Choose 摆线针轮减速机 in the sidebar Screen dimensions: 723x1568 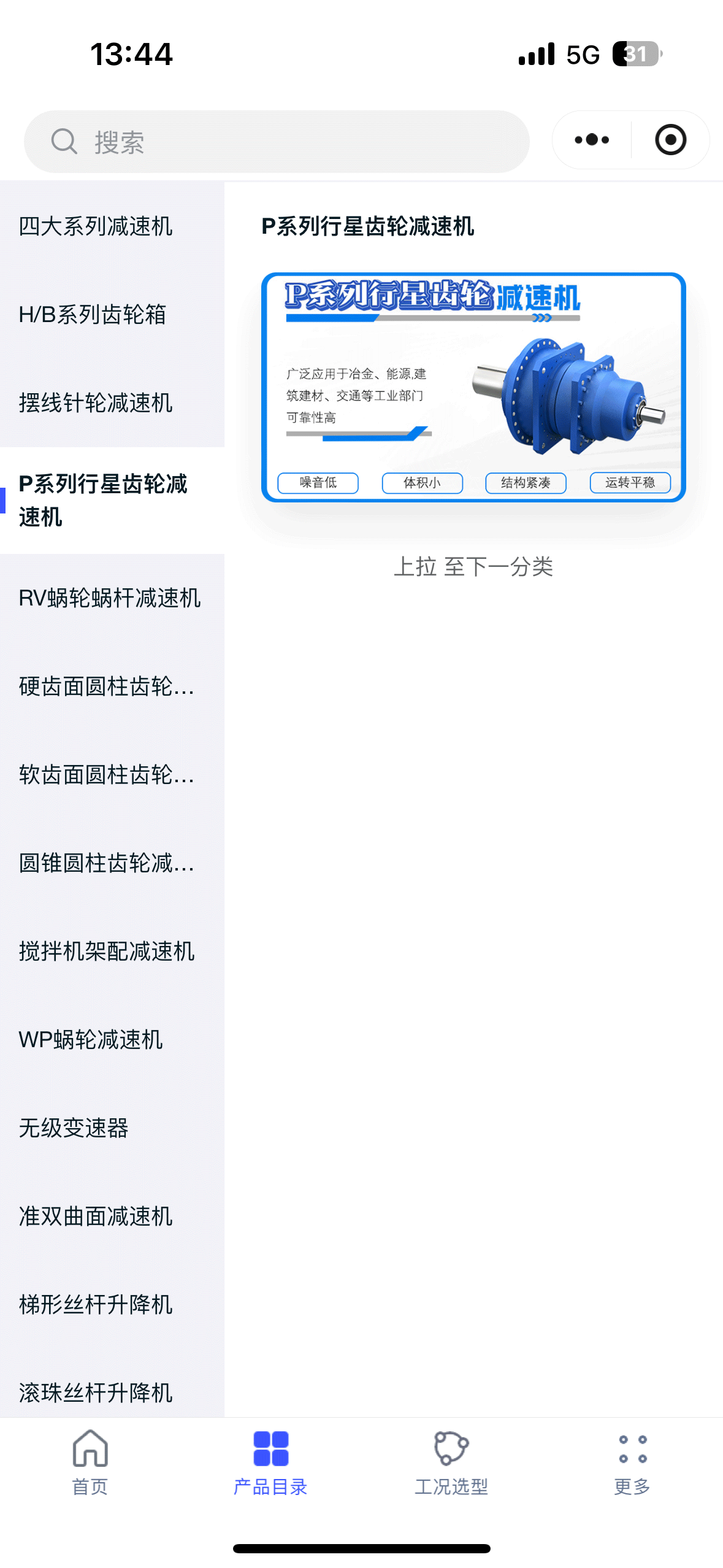(96, 403)
